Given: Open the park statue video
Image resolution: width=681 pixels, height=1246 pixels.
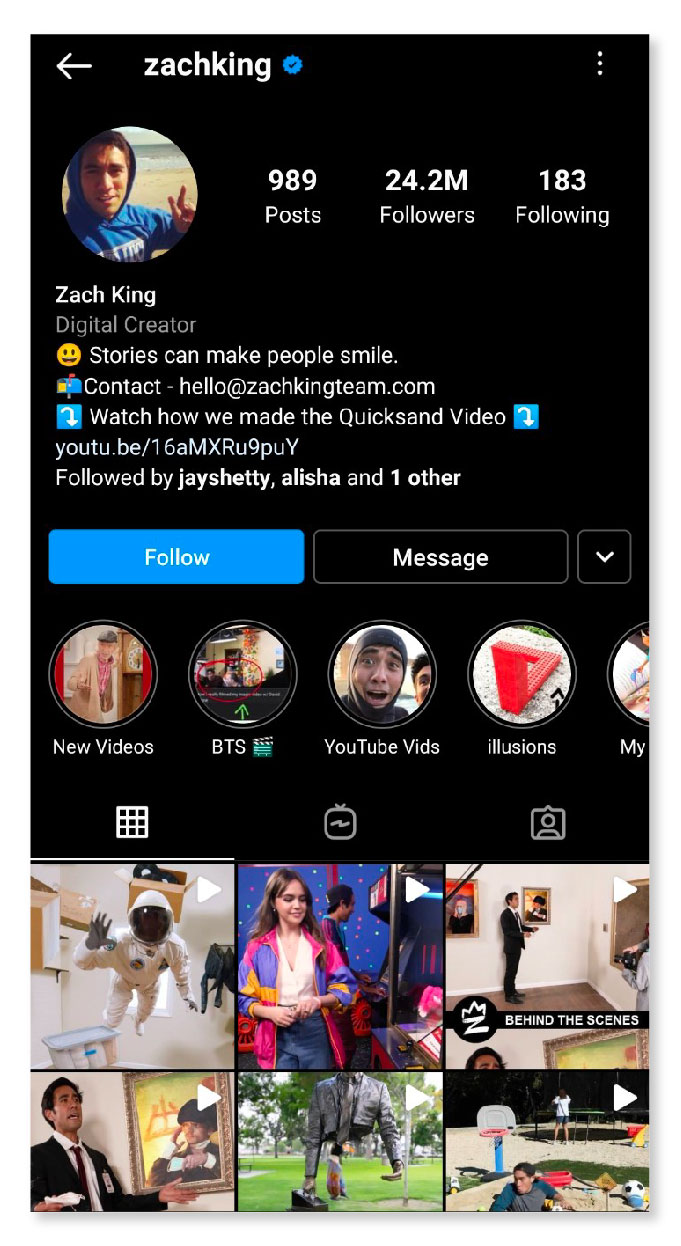Looking at the screenshot, I should click(x=340, y=1141).
